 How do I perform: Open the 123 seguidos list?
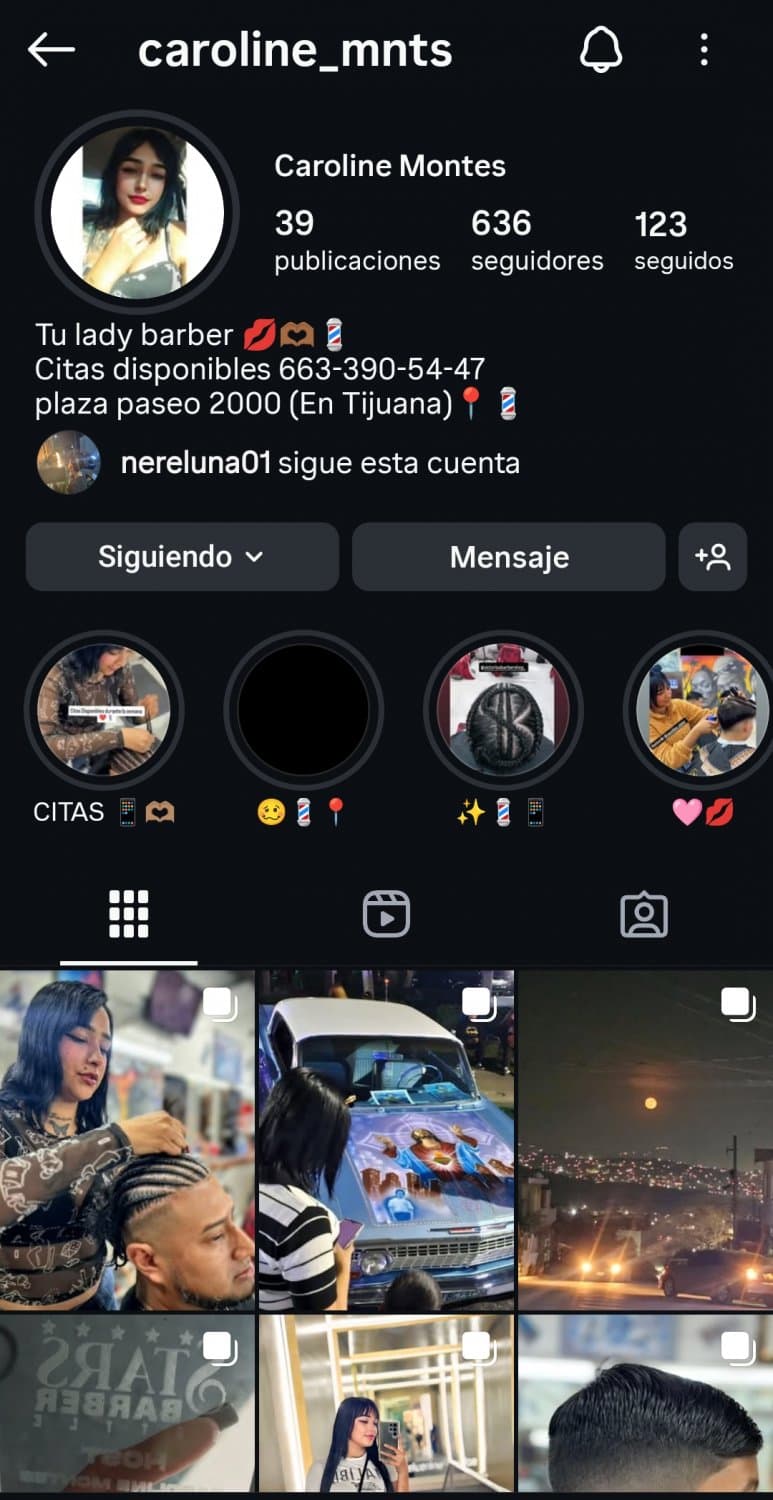click(683, 240)
